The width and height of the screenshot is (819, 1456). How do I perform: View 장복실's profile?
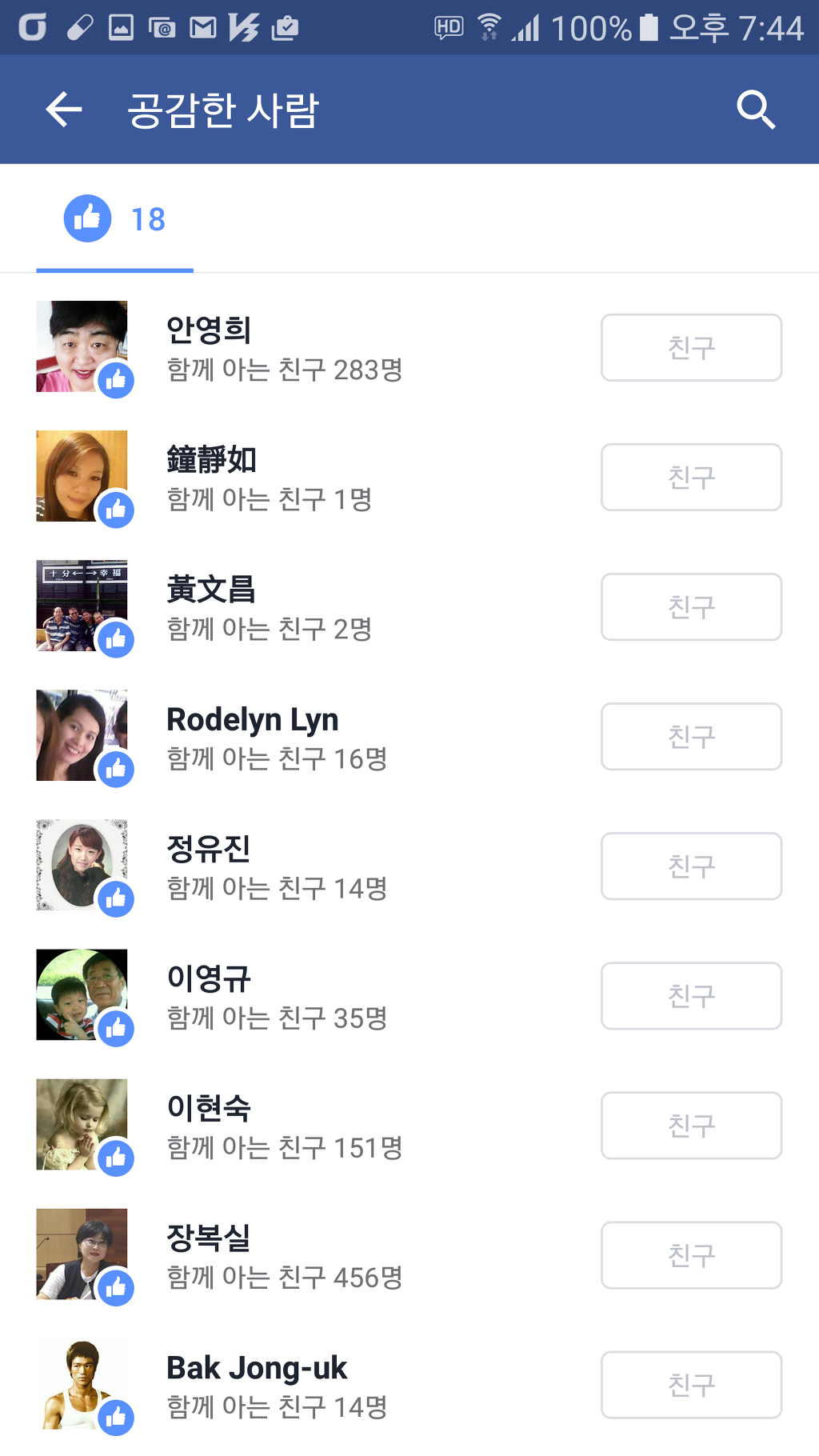(209, 1238)
